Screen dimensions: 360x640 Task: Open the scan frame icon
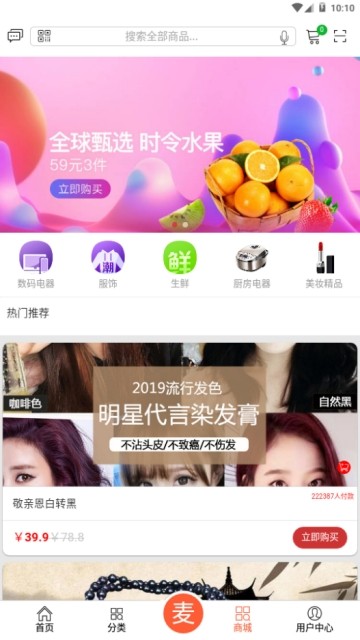point(340,36)
